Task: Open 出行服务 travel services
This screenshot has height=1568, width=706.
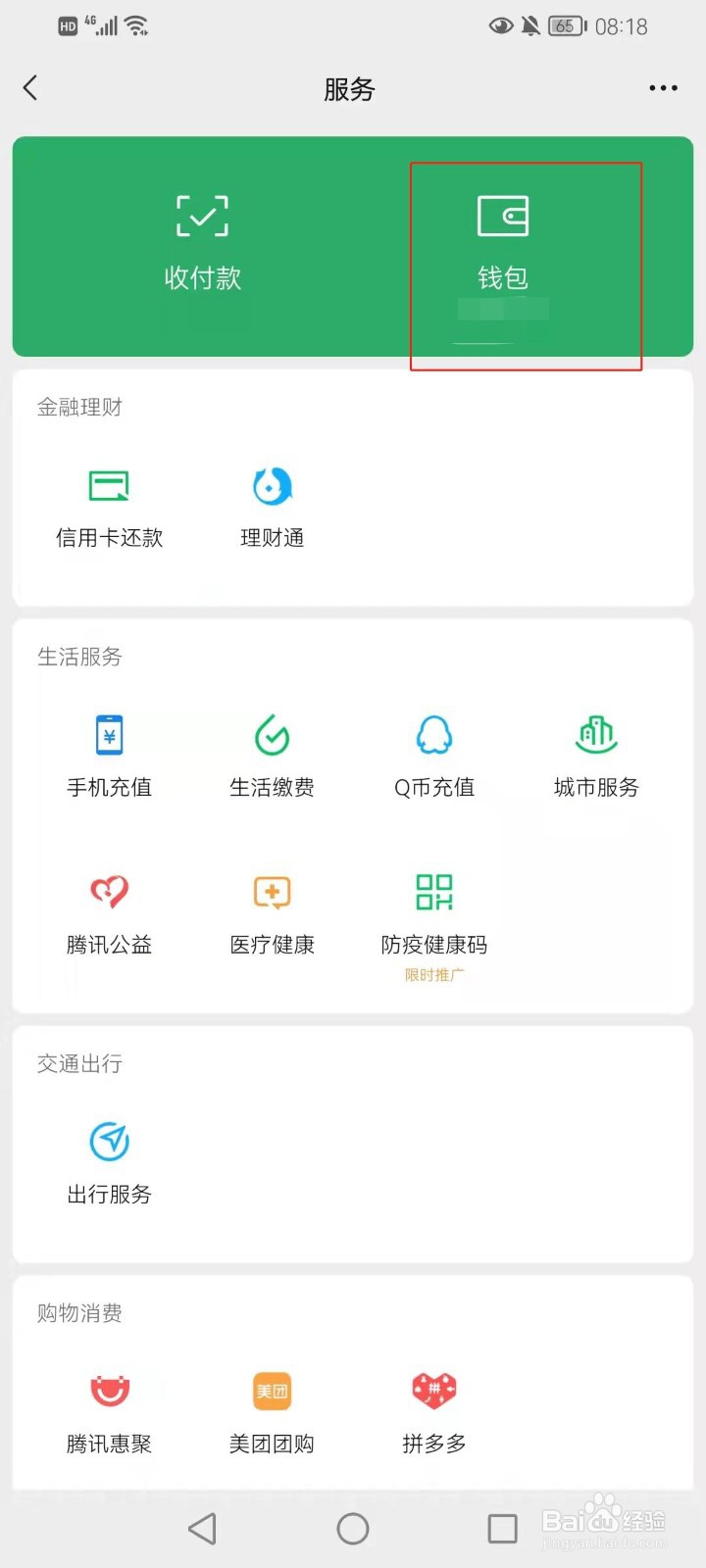Action: (109, 1163)
